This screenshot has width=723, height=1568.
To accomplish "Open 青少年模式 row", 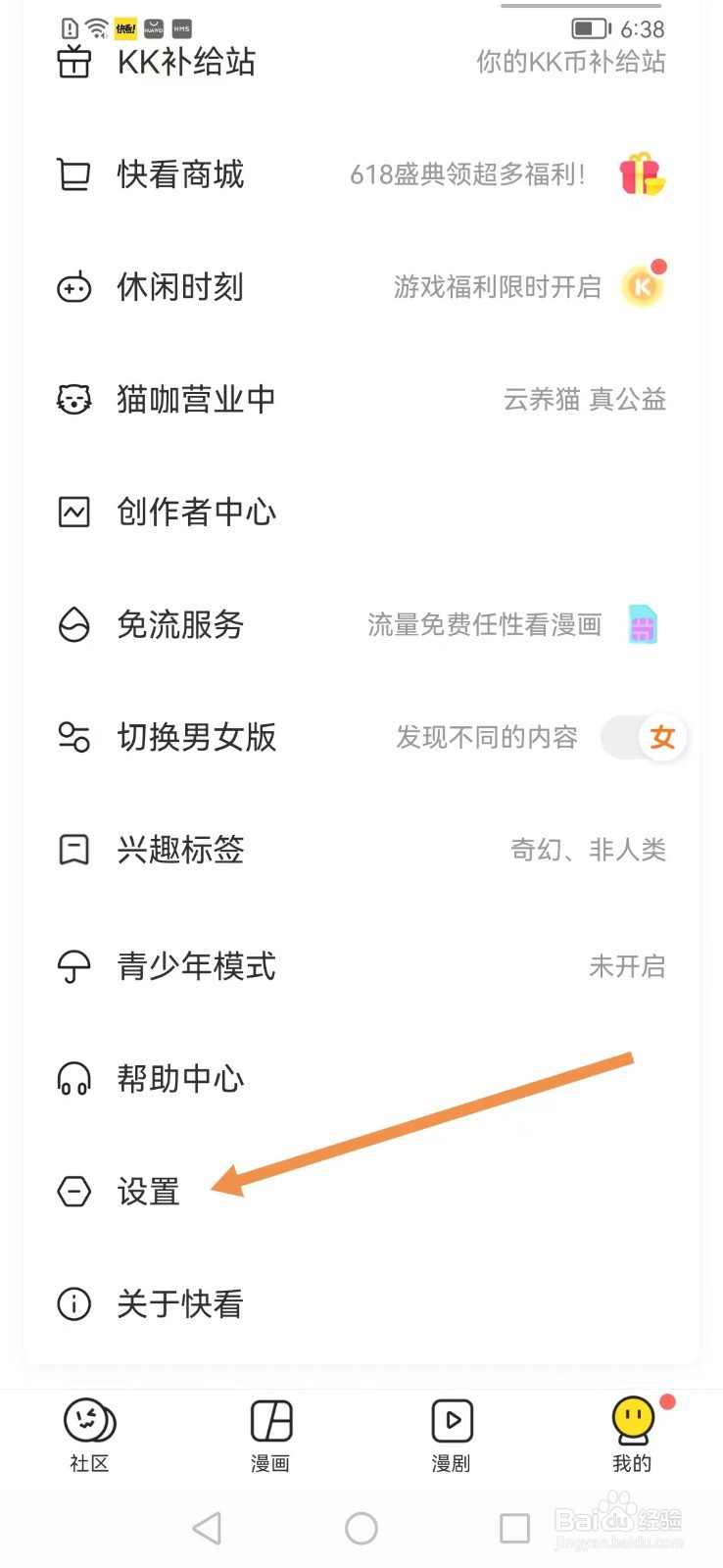I will pos(361,966).
